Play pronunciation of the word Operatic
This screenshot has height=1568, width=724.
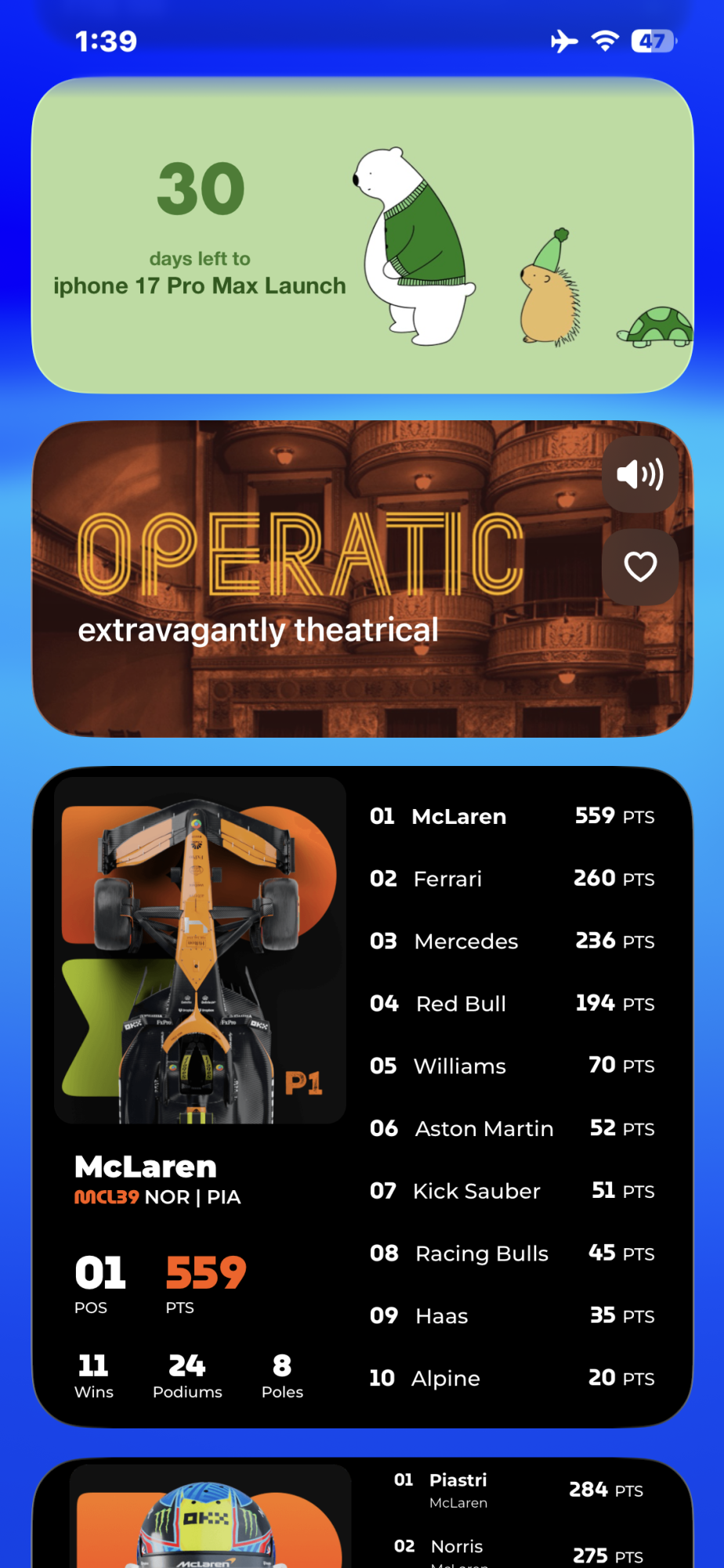[639, 475]
